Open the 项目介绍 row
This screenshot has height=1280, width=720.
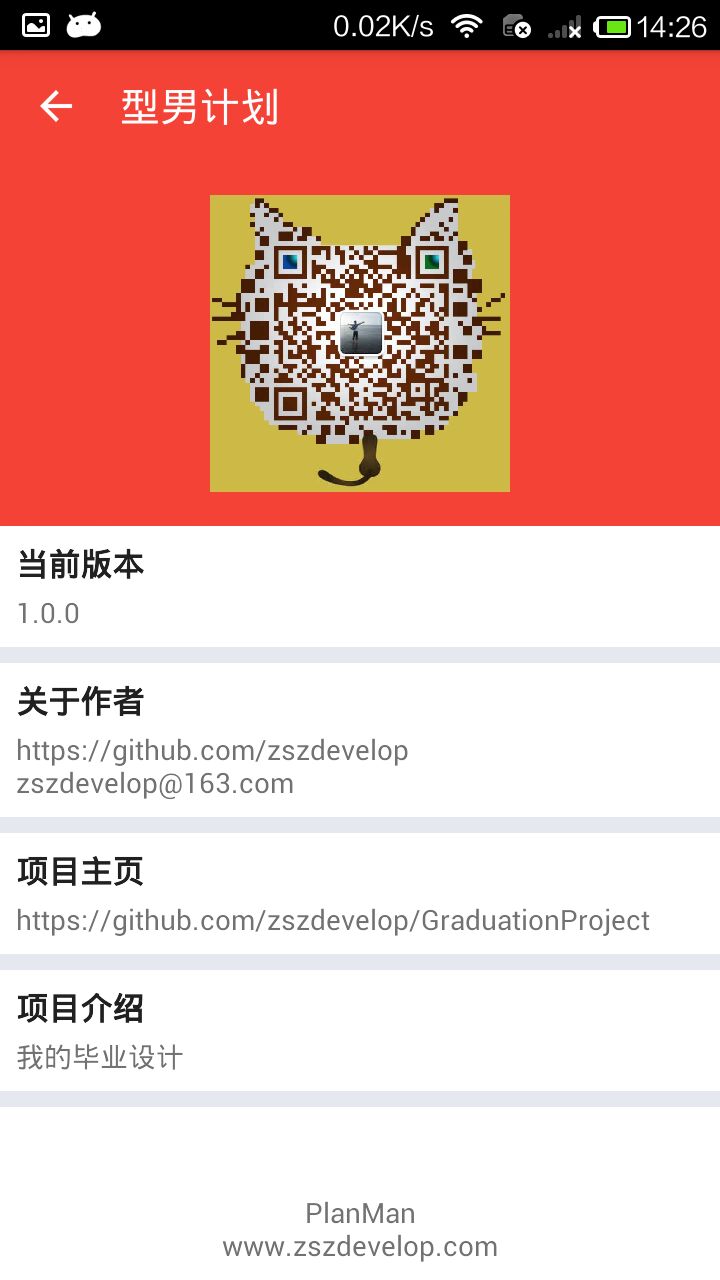pos(360,1031)
